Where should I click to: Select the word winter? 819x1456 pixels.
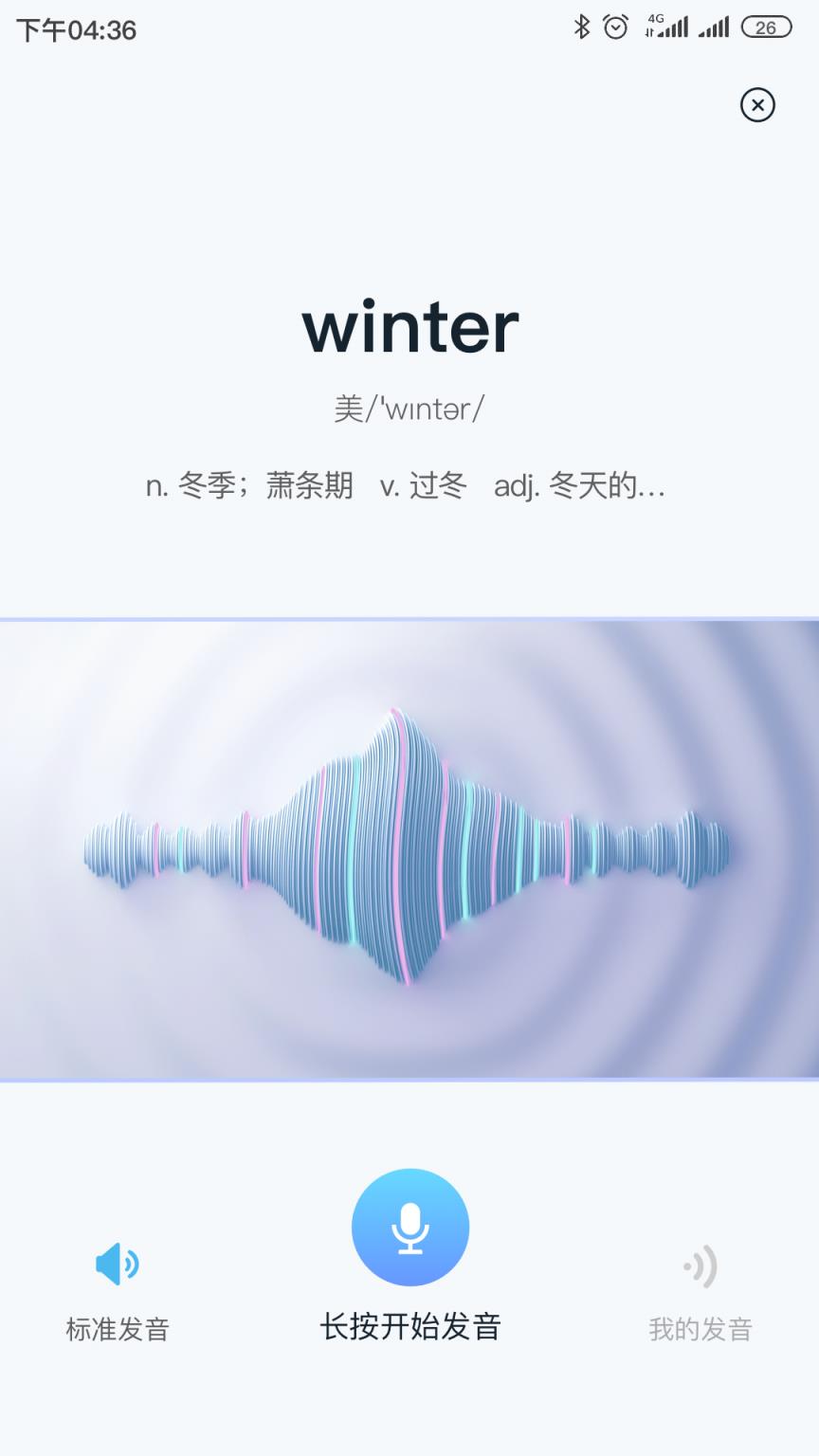click(409, 327)
